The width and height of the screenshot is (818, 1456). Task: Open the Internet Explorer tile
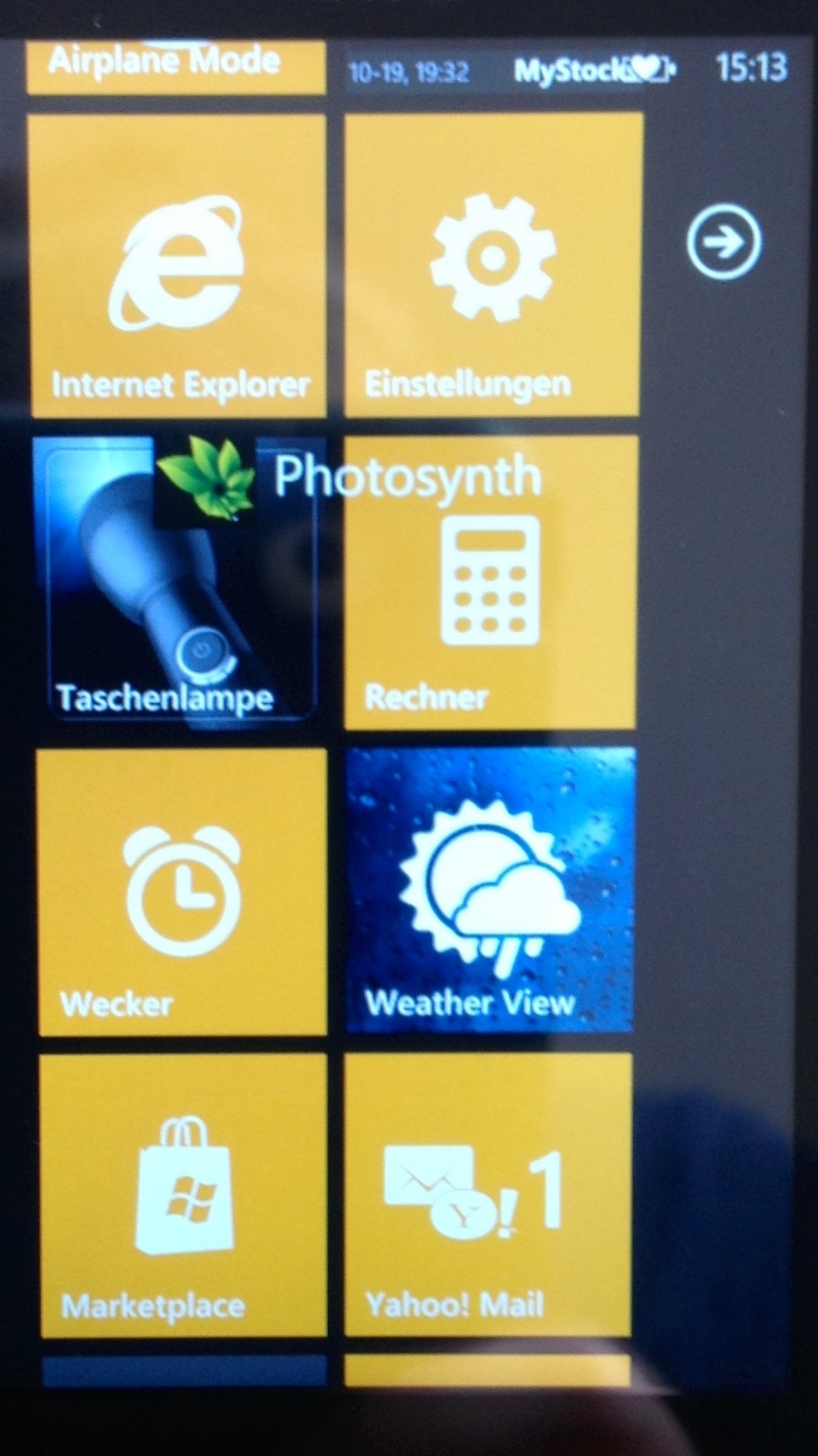pos(177,266)
